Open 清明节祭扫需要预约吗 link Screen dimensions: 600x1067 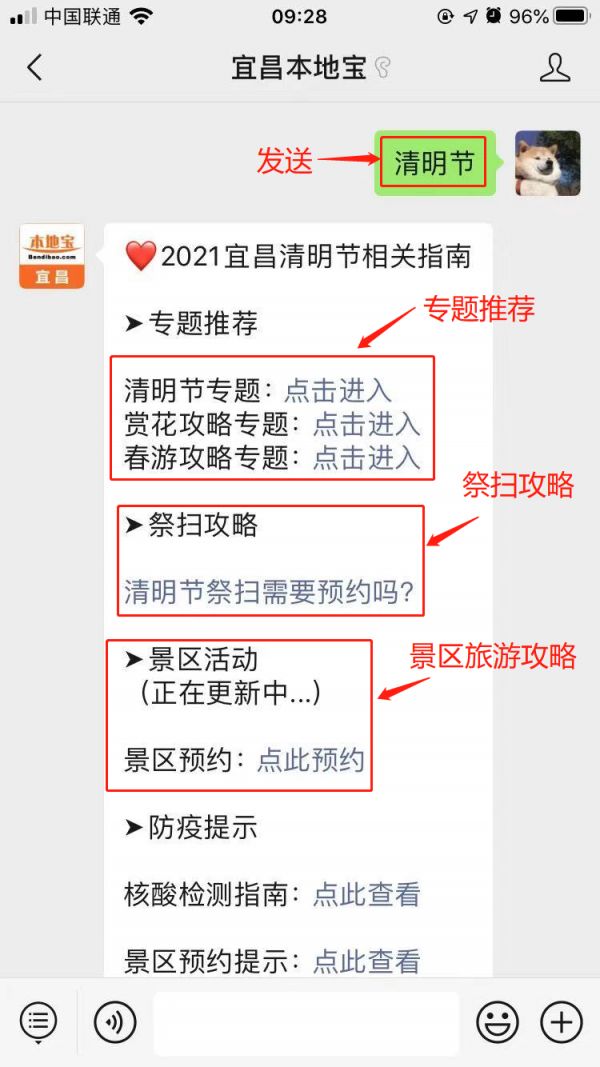tap(269, 592)
